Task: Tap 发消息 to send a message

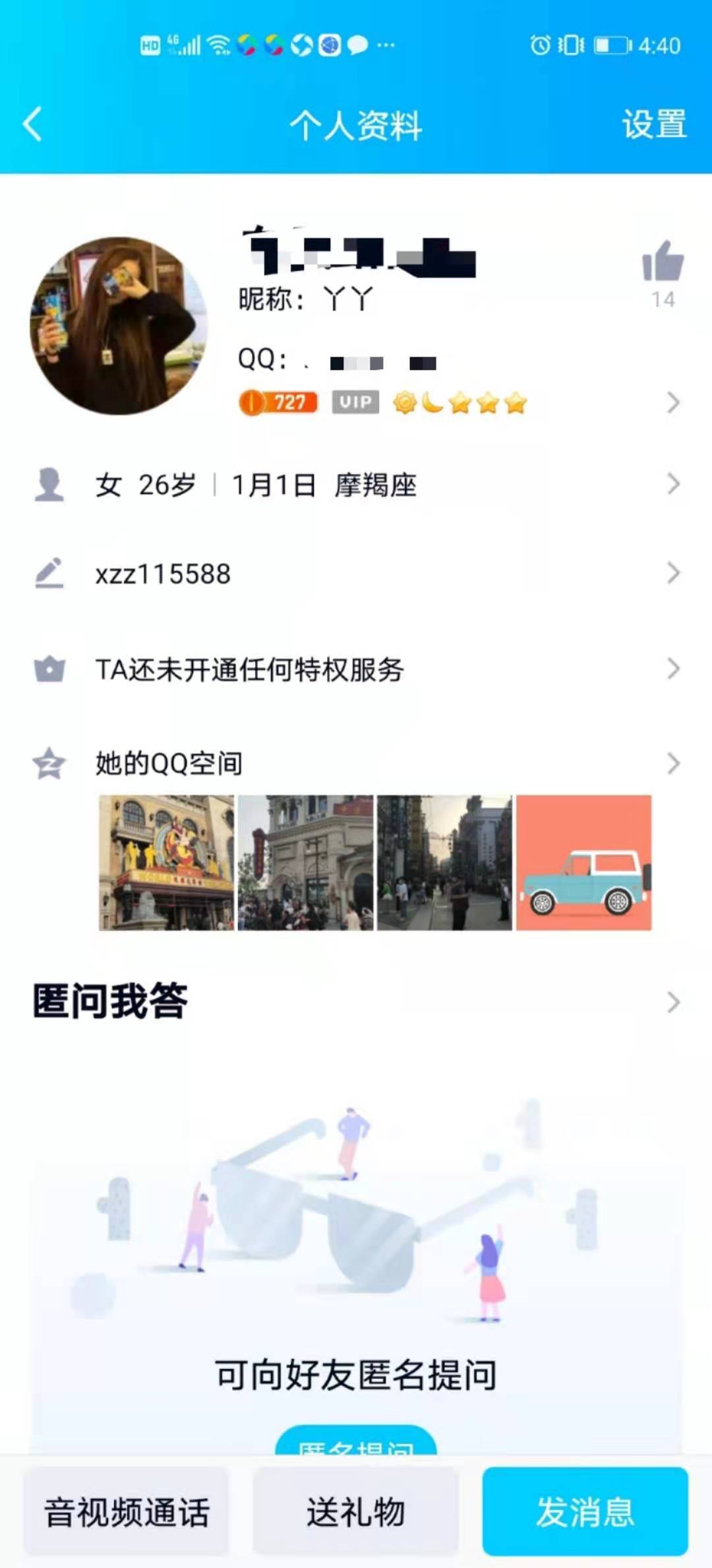Action: (x=585, y=1511)
